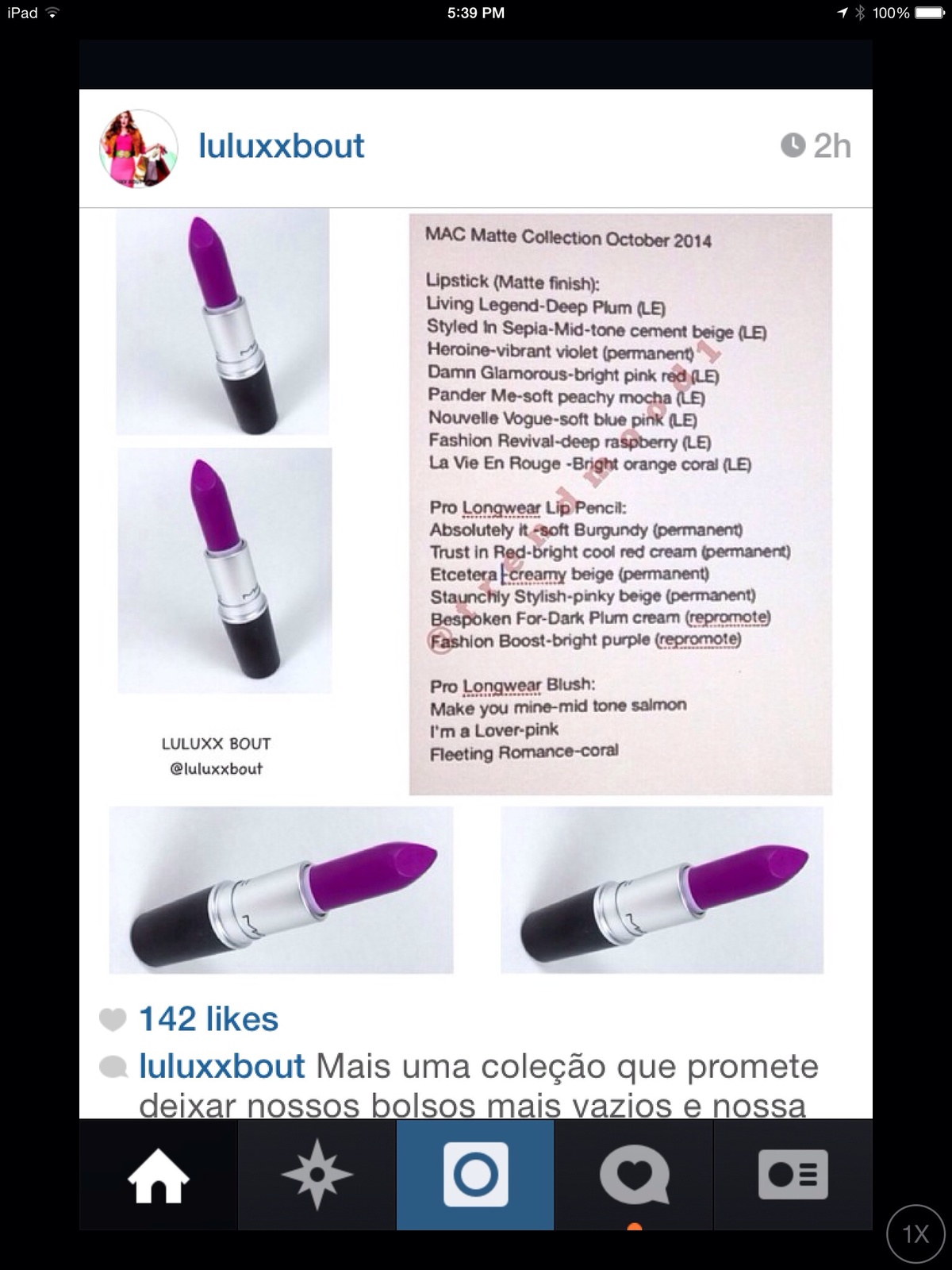Open luluxxbout's profile picture
Viewport: 952px width, 1270px height.
(138, 148)
